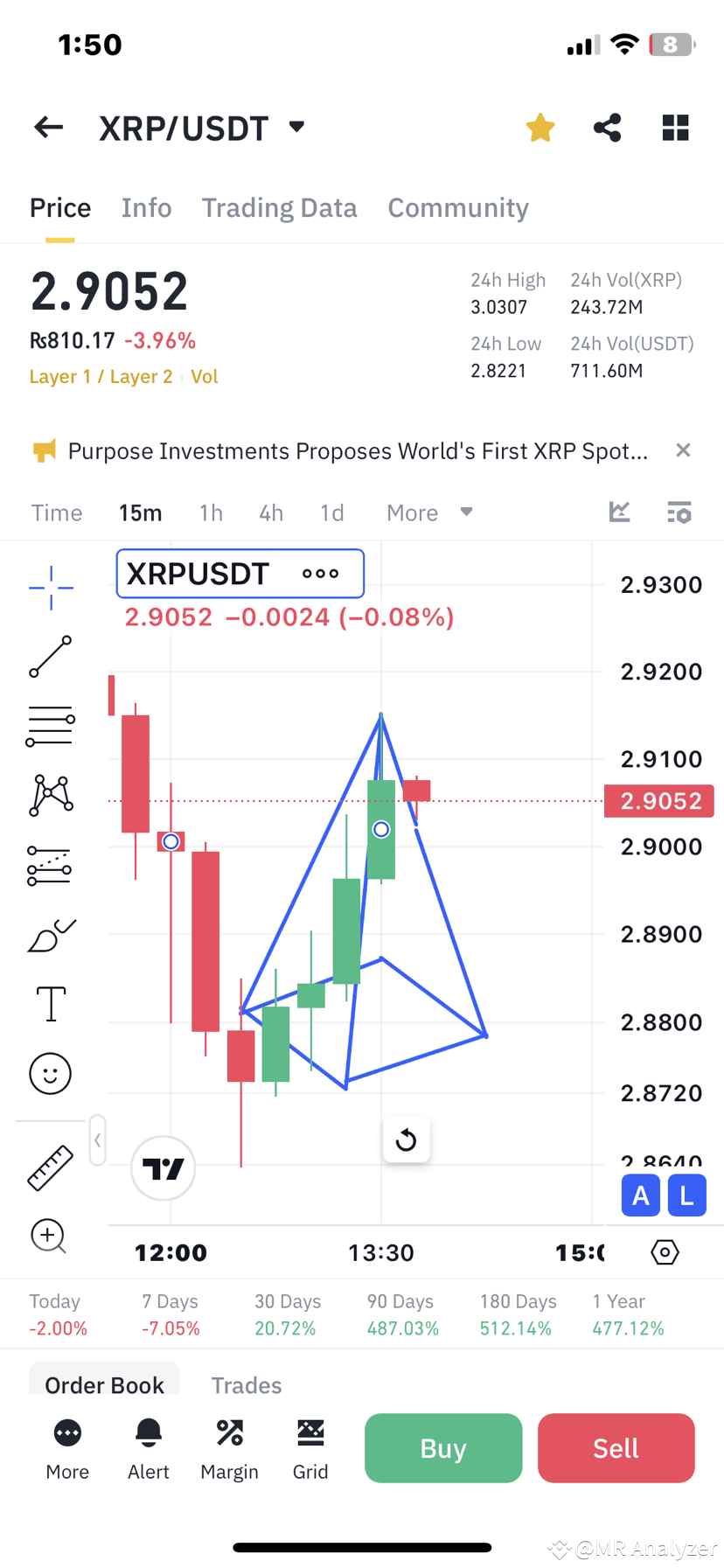Toggle the indicators chart icon

(x=620, y=512)
